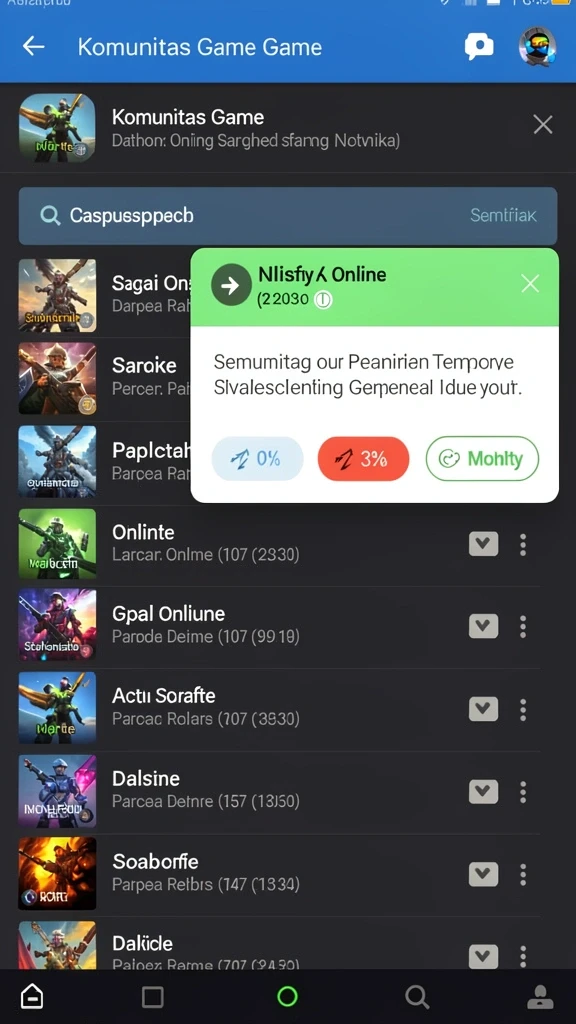Dismiss the Komunitas Game banner
The width and height of the screenshot is (576, 1024).
tap(543, 125)
